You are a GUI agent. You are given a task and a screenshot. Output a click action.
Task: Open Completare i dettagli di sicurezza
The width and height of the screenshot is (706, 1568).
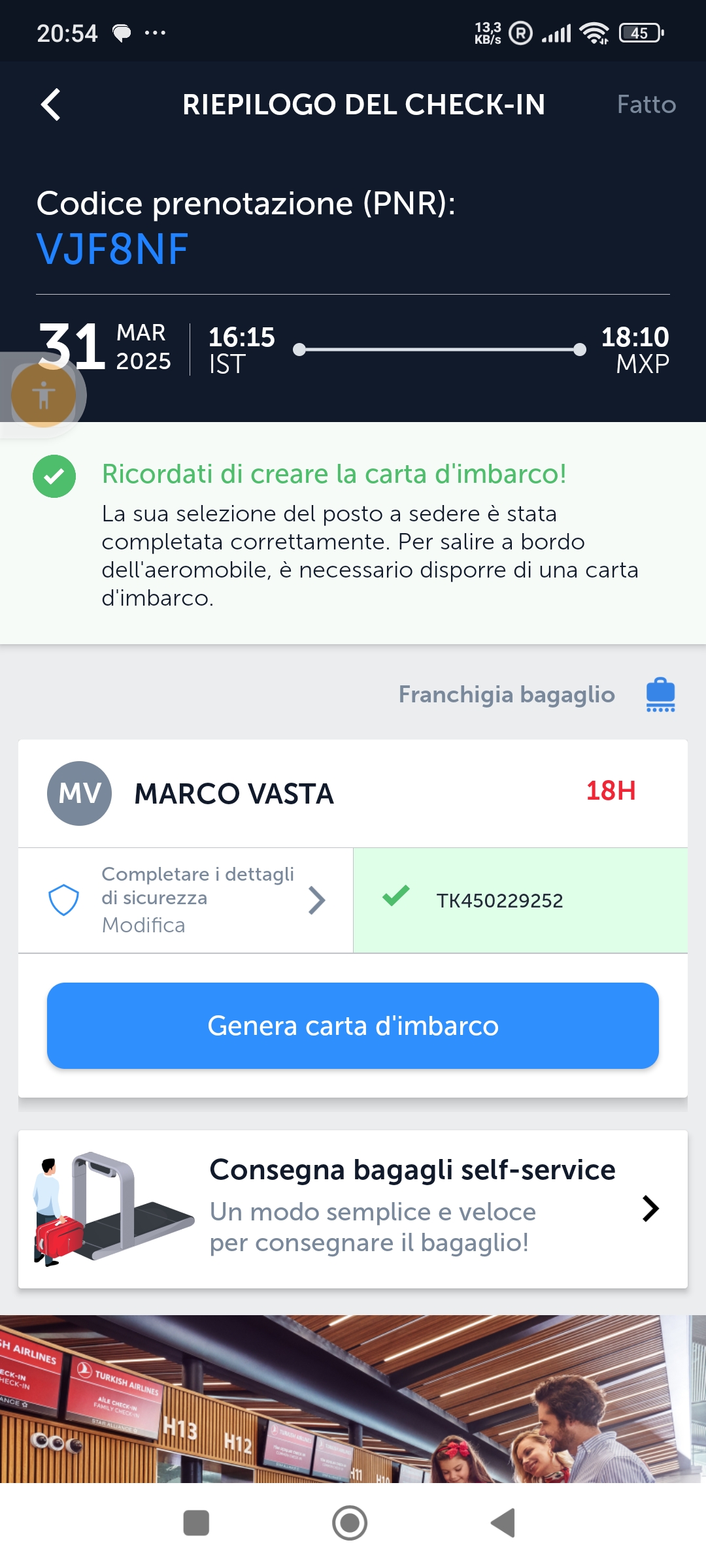point(186,900)
